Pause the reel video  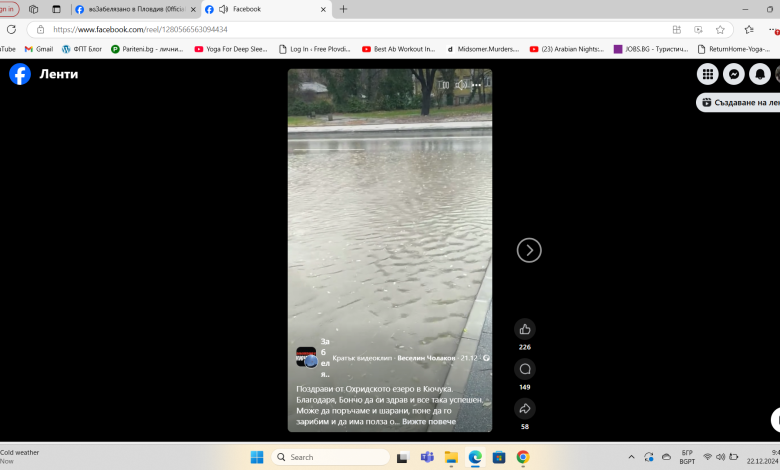pos(445,85)
